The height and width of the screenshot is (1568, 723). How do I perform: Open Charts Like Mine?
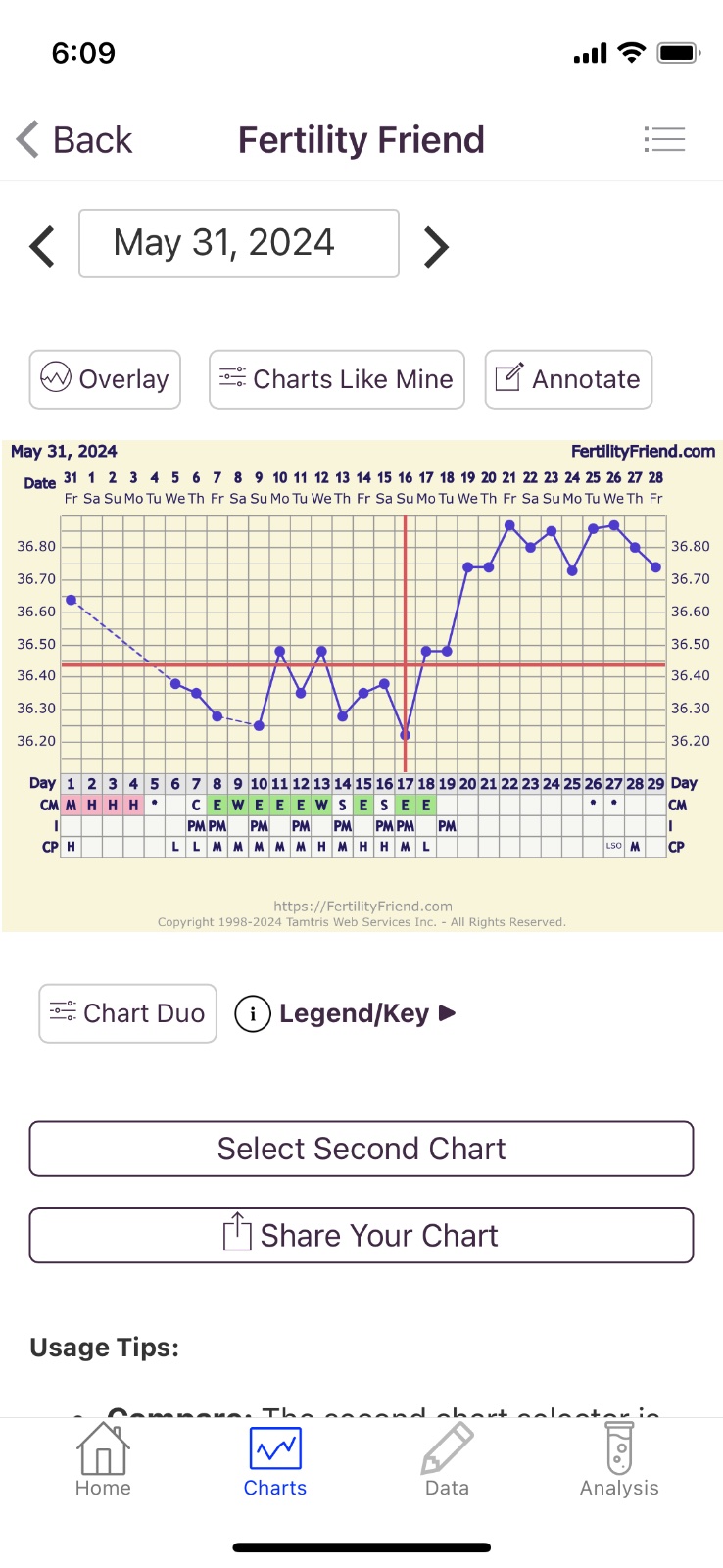coord(336,379)
